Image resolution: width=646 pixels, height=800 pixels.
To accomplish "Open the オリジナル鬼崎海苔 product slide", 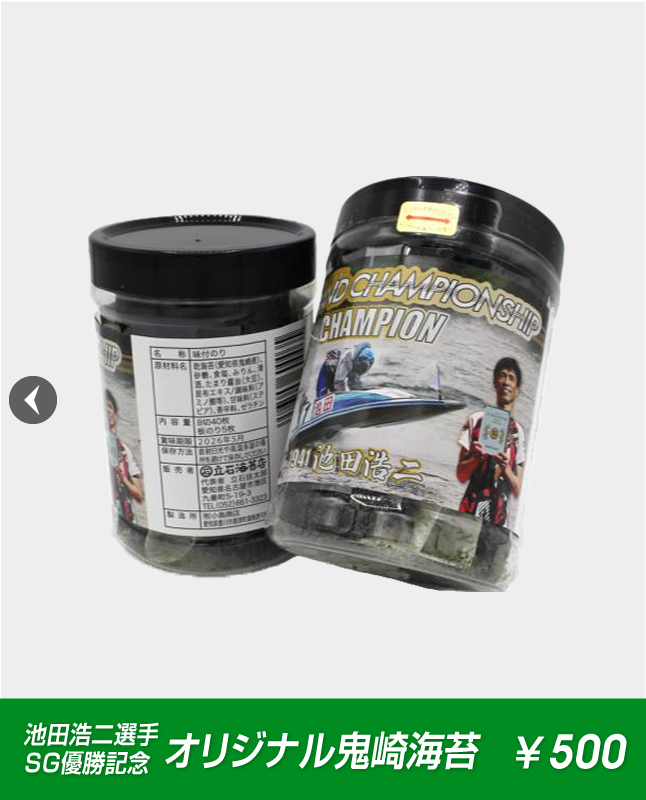I will click(x=323, y=400).
